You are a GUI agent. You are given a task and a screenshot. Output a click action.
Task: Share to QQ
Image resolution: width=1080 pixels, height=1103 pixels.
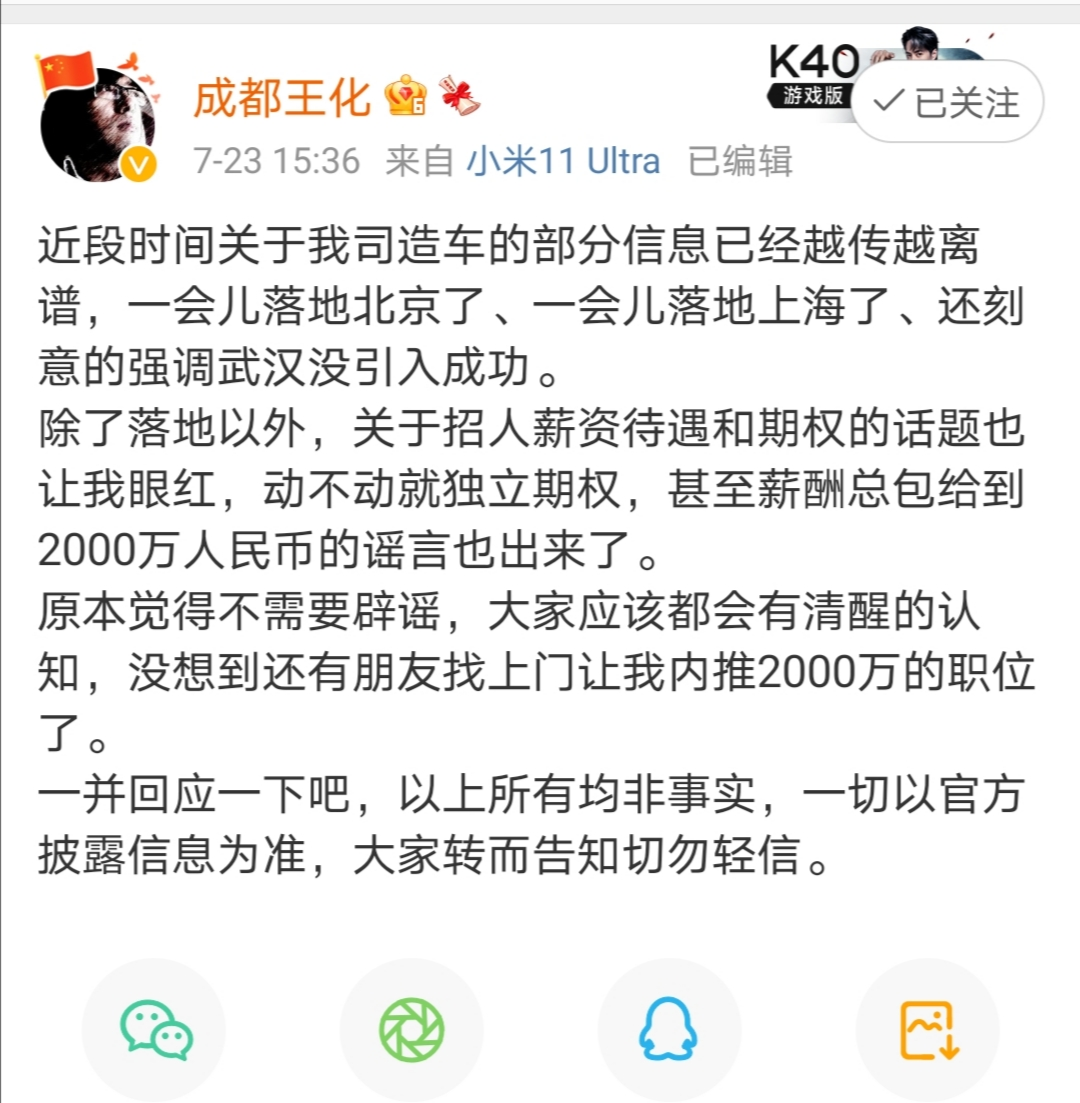[669, 1030]
